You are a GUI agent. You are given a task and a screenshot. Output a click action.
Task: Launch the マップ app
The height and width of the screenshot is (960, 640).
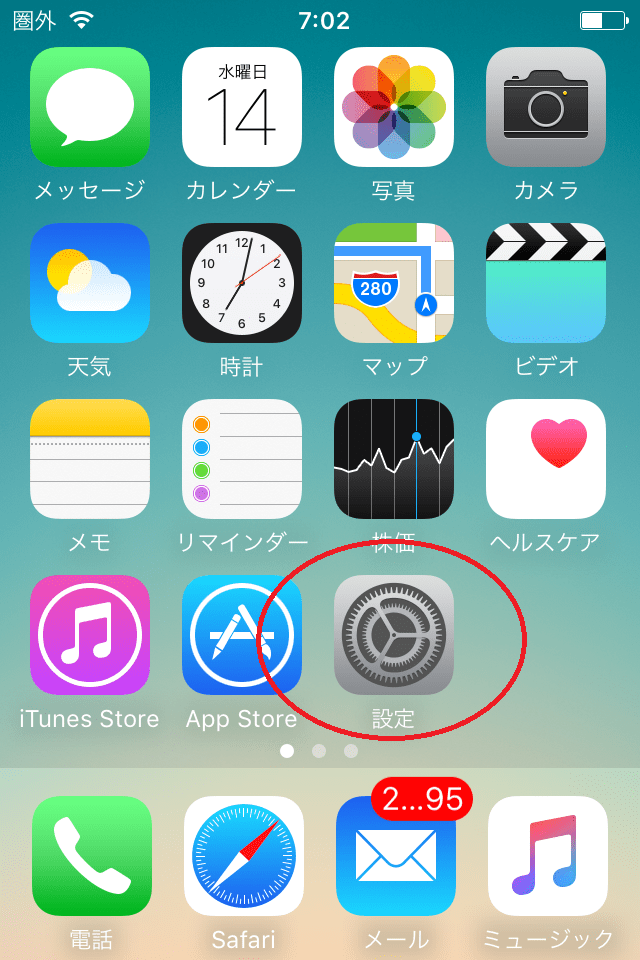pyautogui.click(x=394, y=283)
